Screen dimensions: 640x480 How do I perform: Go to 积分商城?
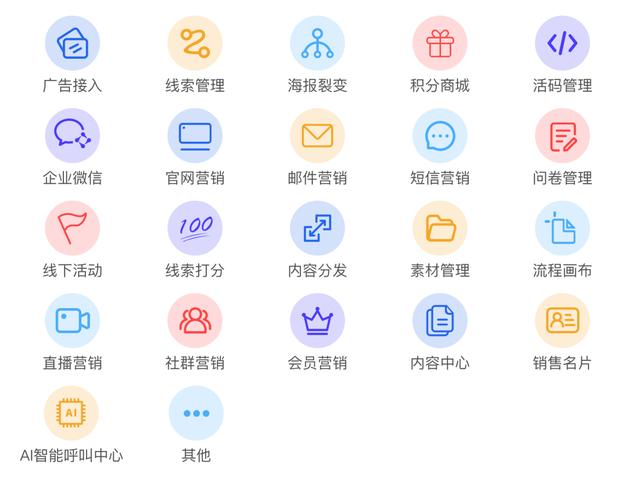440,43
